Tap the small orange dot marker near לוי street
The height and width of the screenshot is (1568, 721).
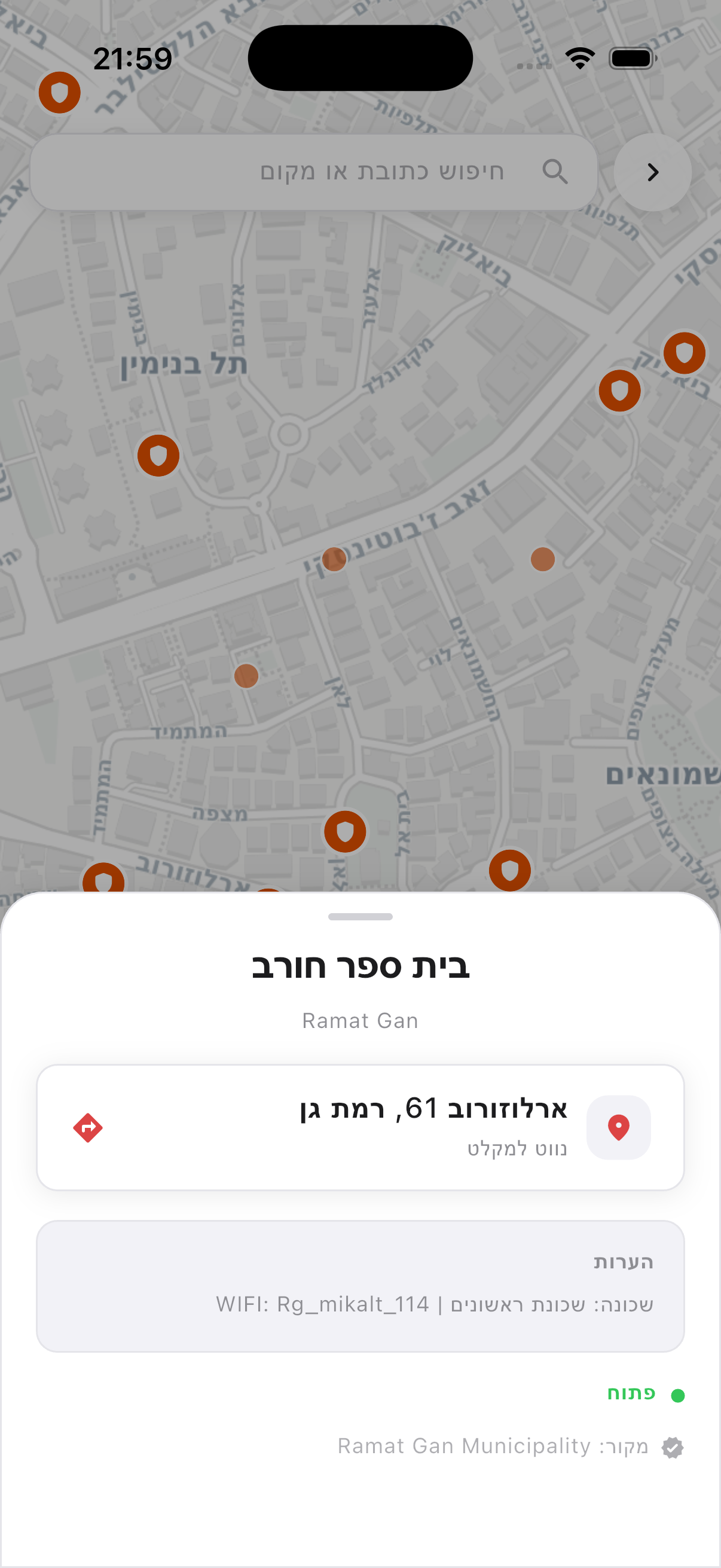click(x=246, y=675)
